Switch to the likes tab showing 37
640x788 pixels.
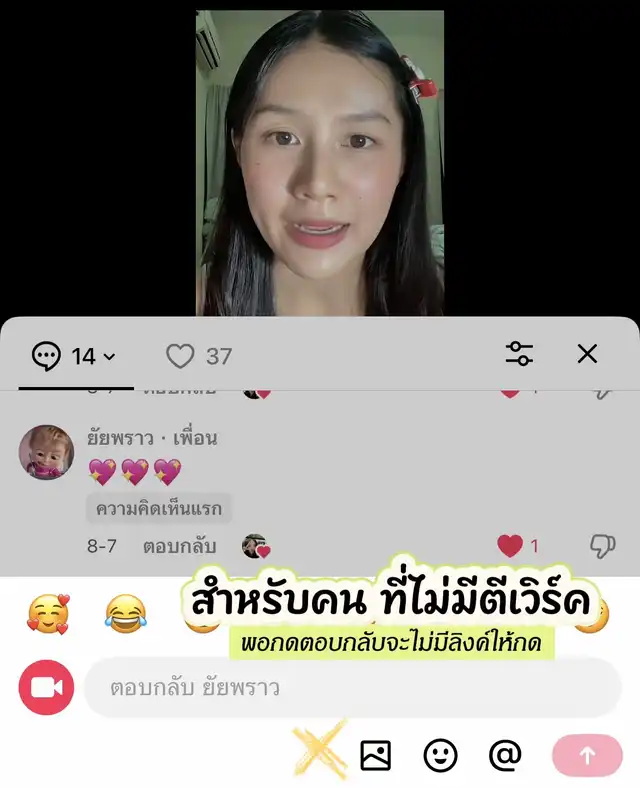click(x=198, y=355)
